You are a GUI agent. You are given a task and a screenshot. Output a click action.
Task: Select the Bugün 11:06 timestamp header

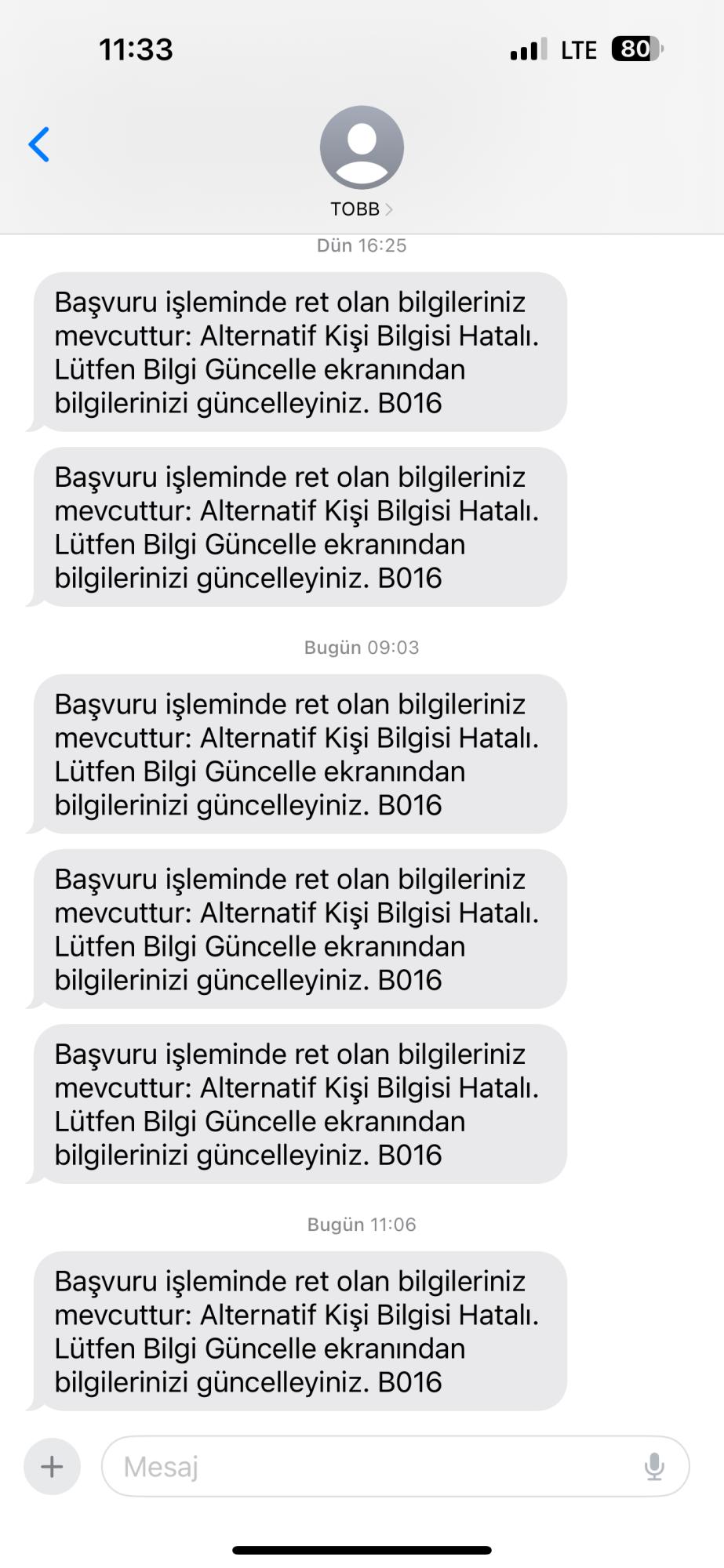pos(362,1224)
